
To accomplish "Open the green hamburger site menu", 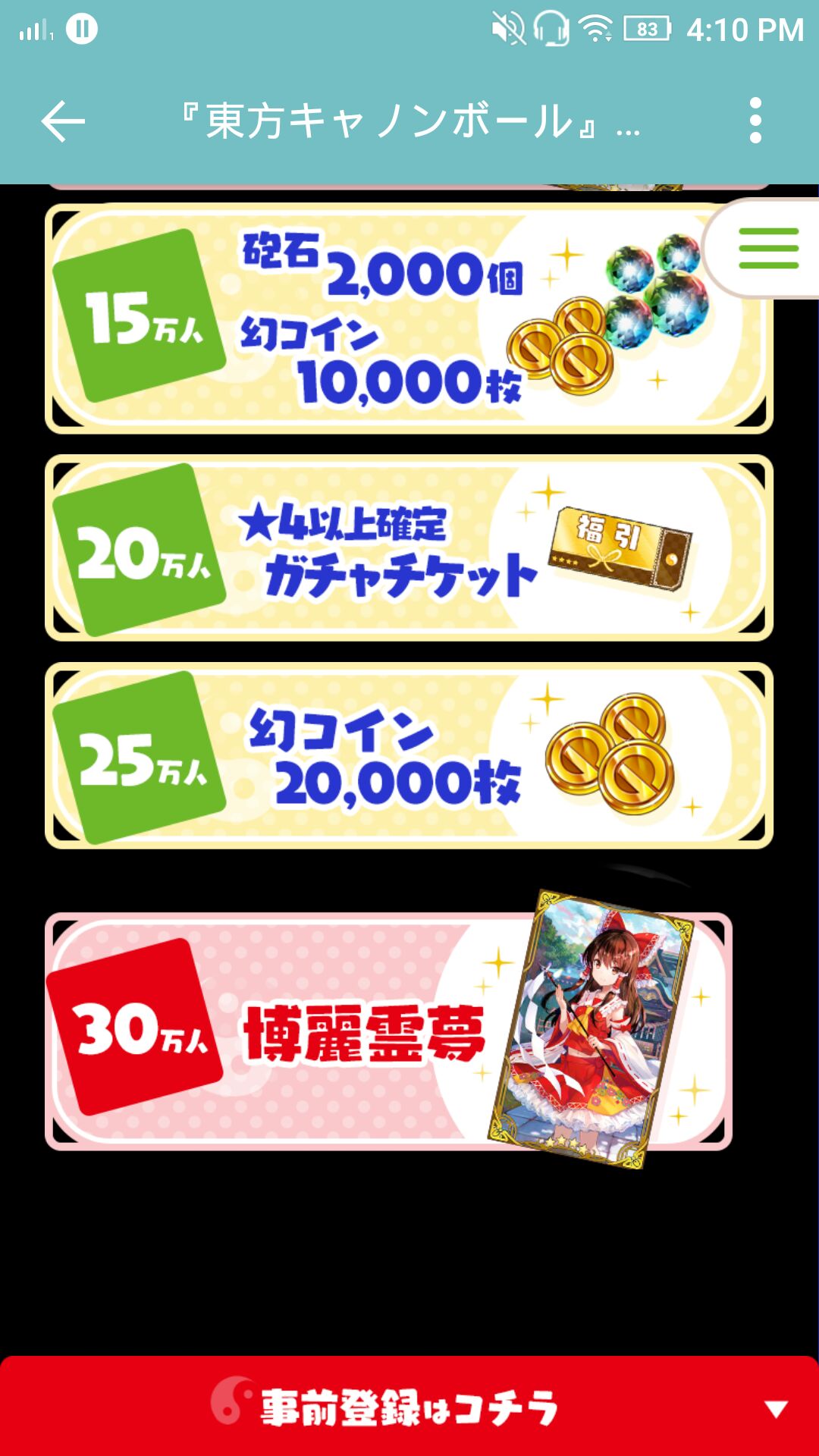I will [767, 248].
